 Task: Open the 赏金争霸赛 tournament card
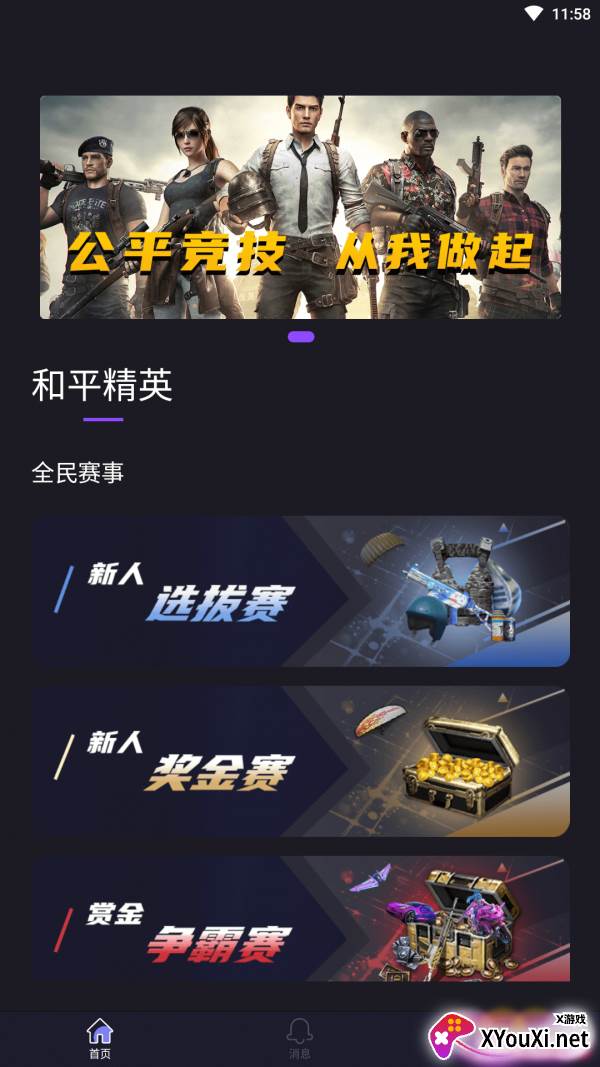[300, 918]
